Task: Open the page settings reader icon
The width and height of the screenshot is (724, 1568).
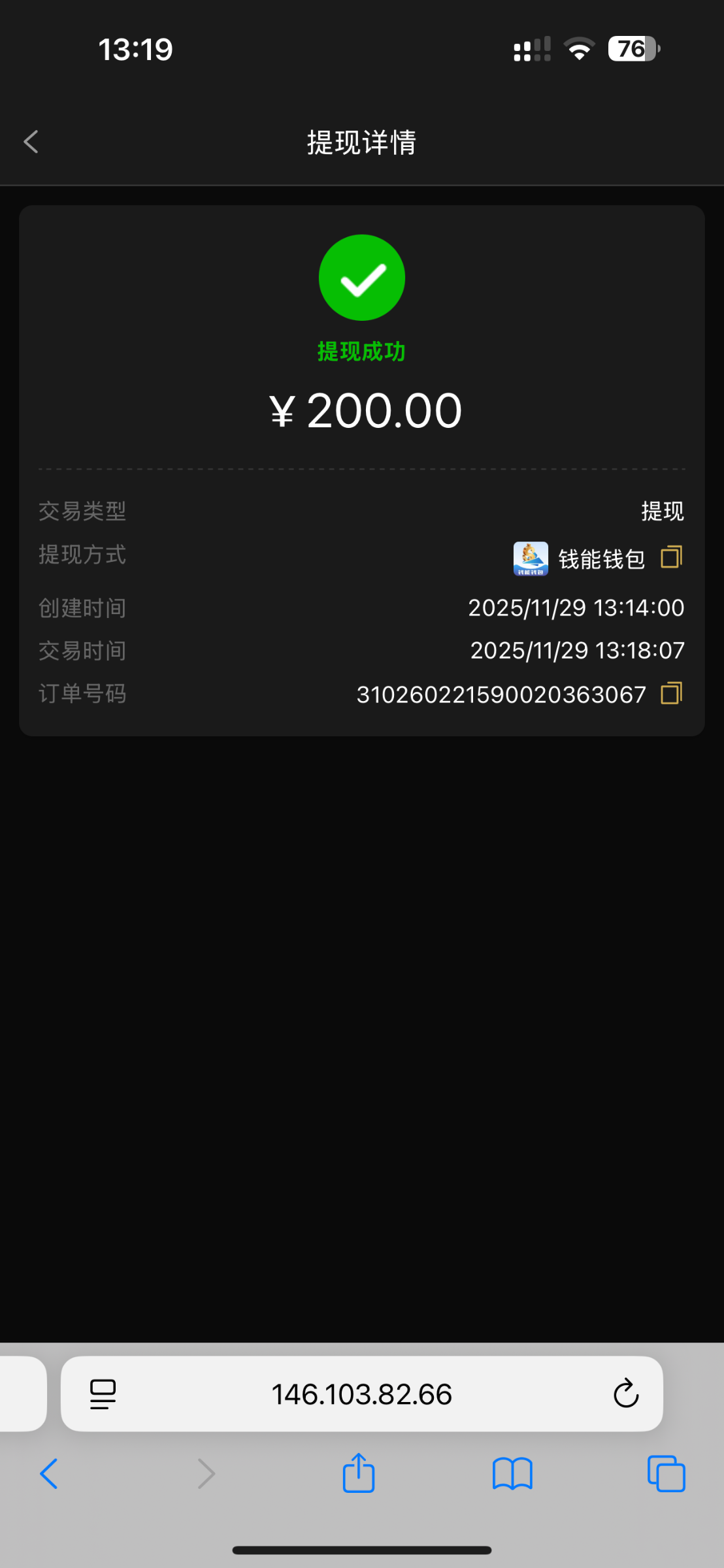Action: [103, 1393]
